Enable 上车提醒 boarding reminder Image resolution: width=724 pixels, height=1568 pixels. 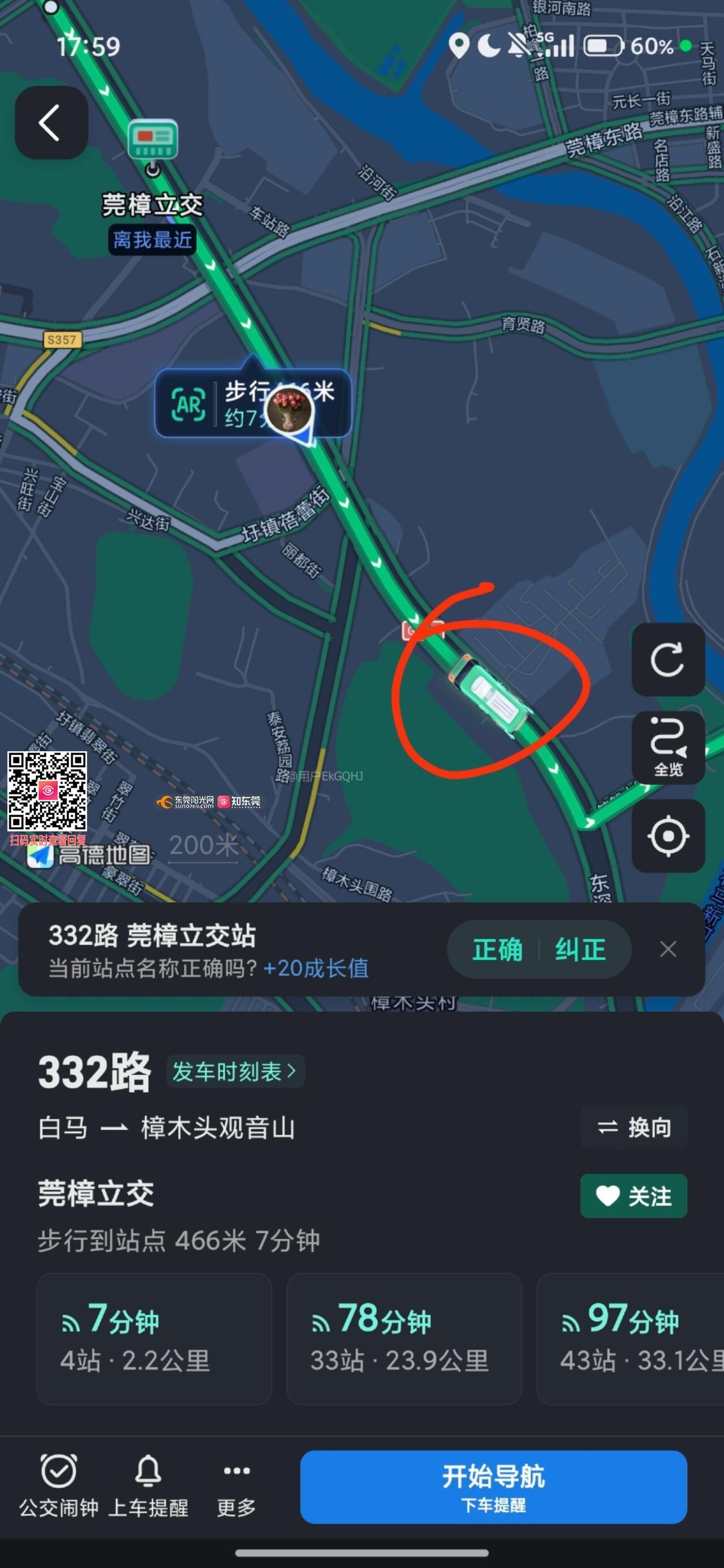[148, 1485]
